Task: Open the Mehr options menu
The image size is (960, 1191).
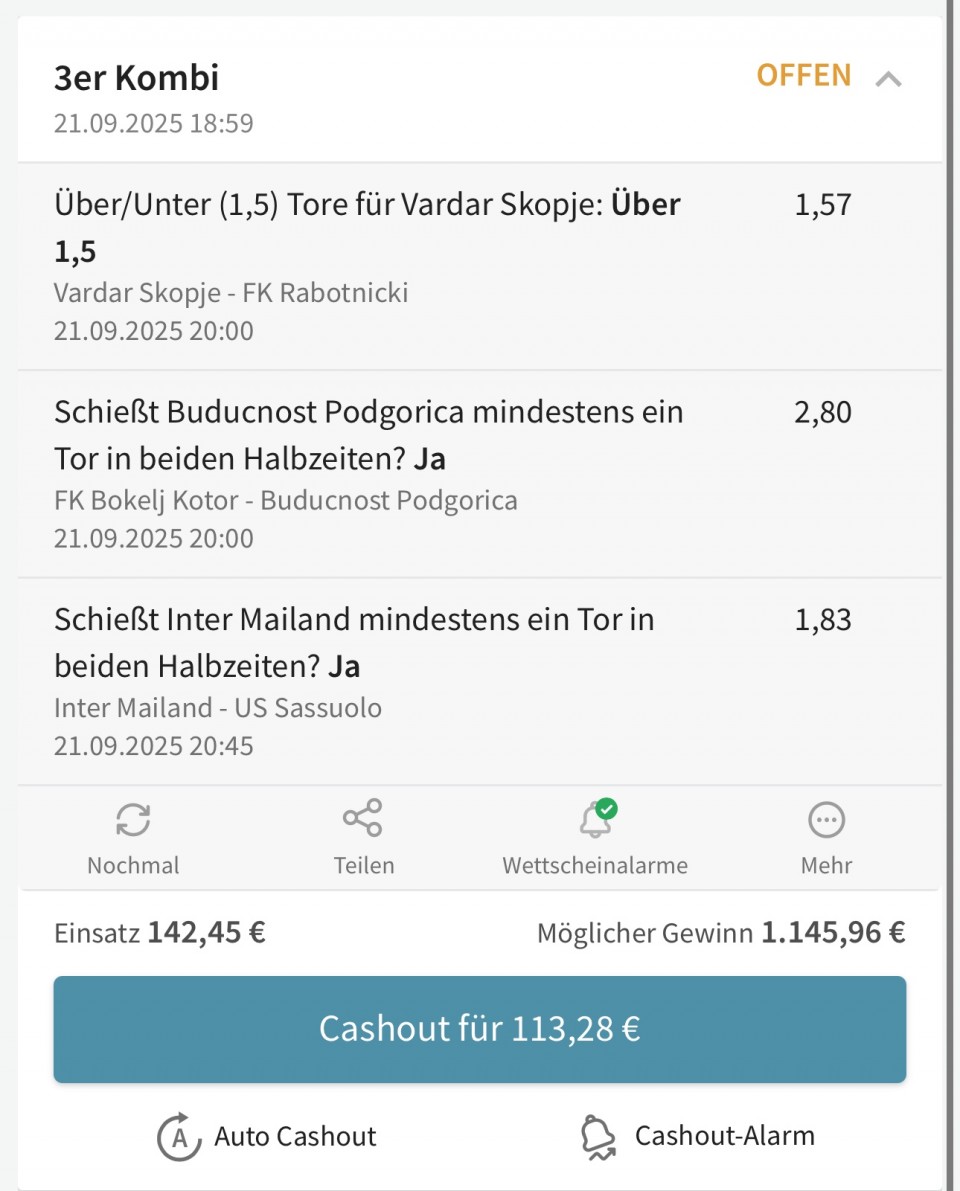Action: pos(826,838)
